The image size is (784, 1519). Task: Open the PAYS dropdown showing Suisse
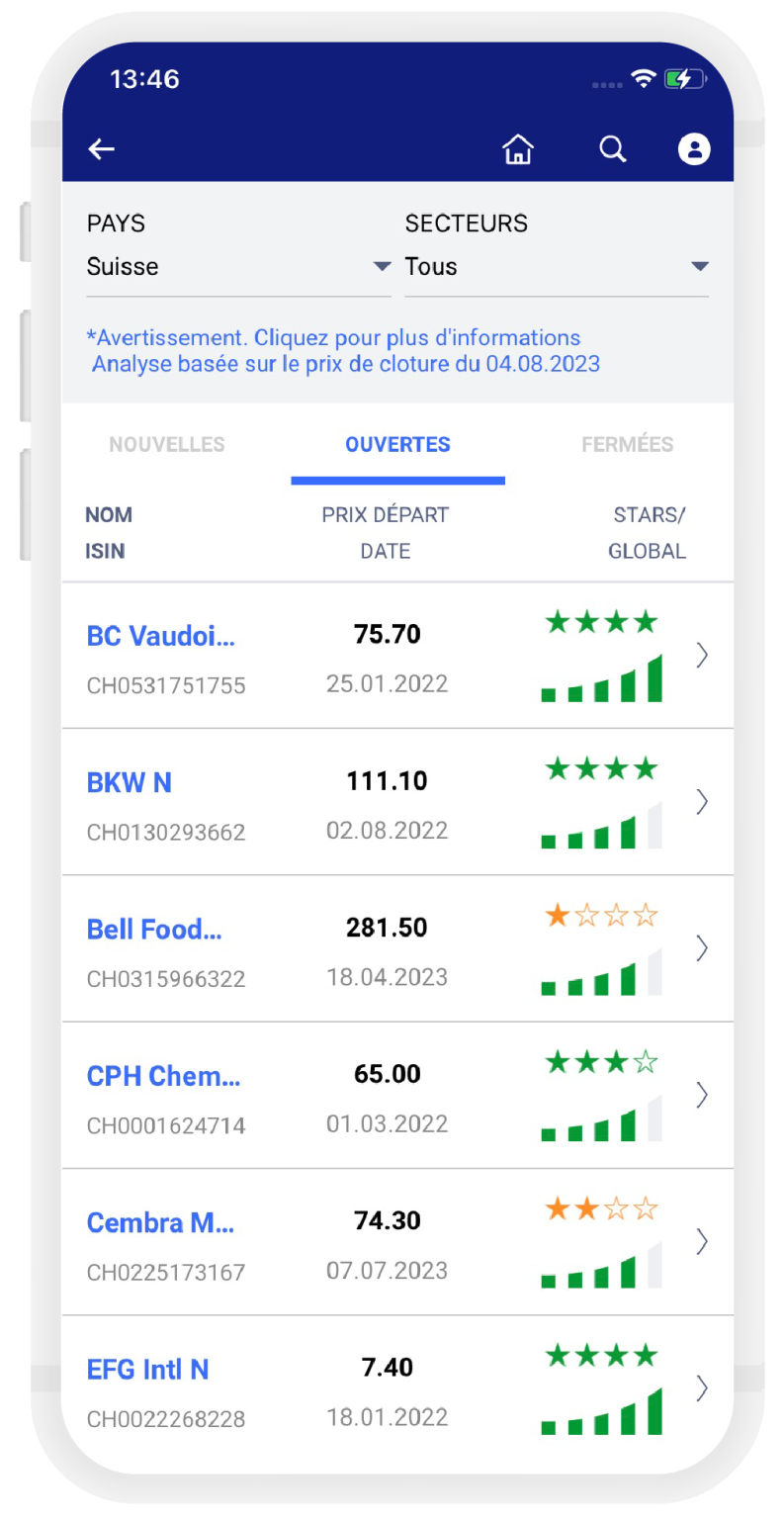[237, 266]
